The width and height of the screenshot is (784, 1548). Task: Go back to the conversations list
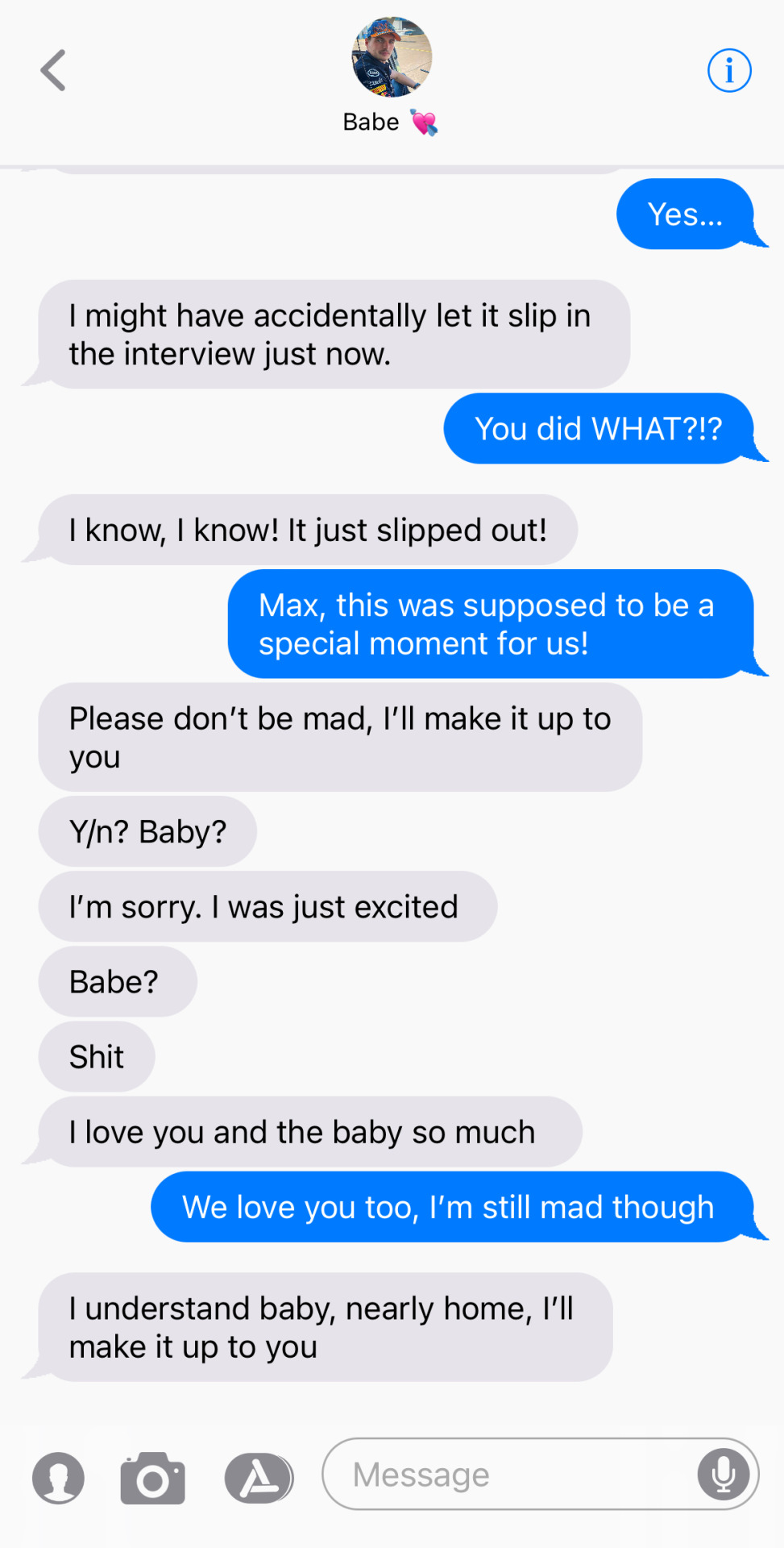coord(53,70)
